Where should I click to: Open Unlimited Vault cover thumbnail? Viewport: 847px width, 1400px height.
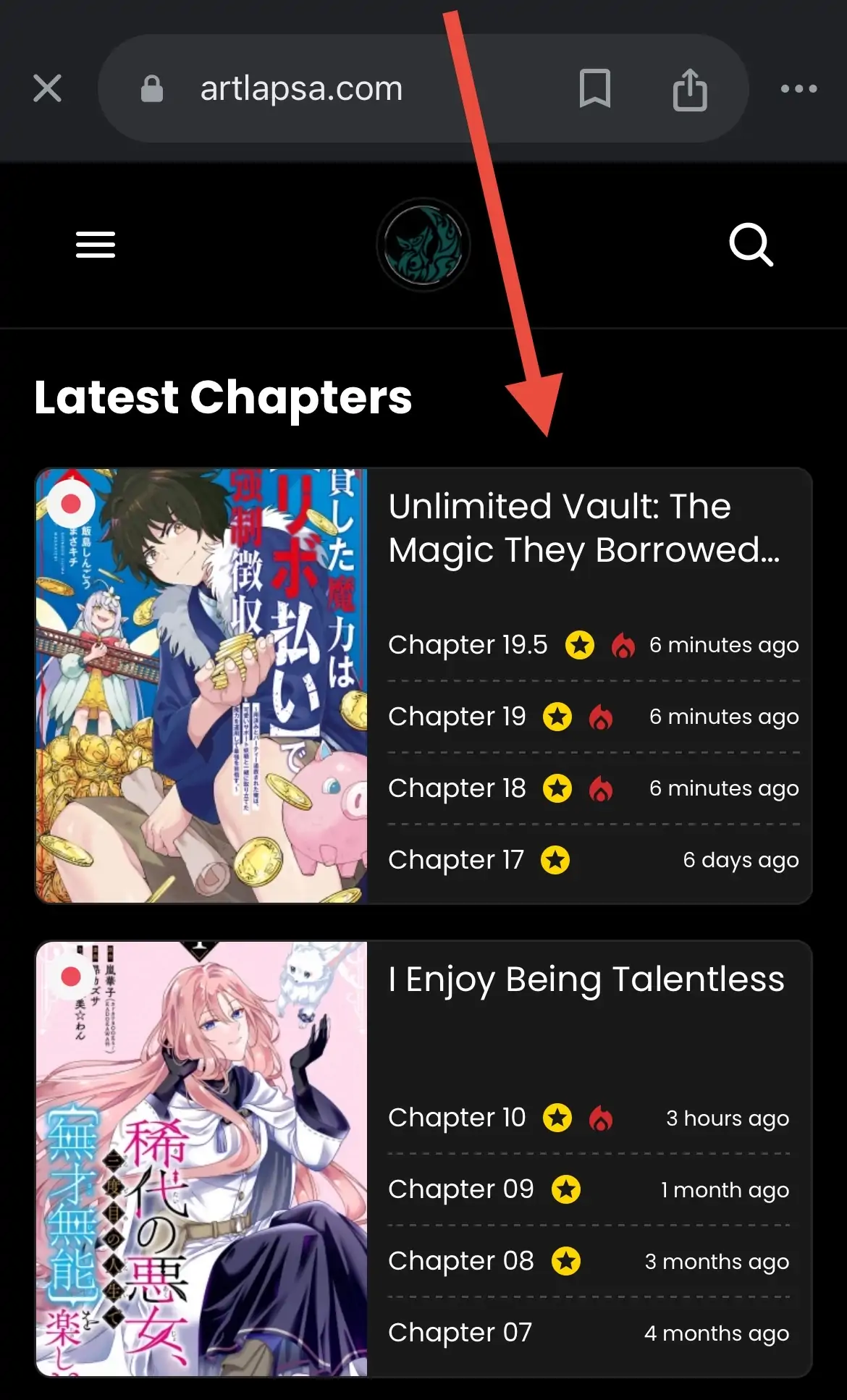coord(202,685)
